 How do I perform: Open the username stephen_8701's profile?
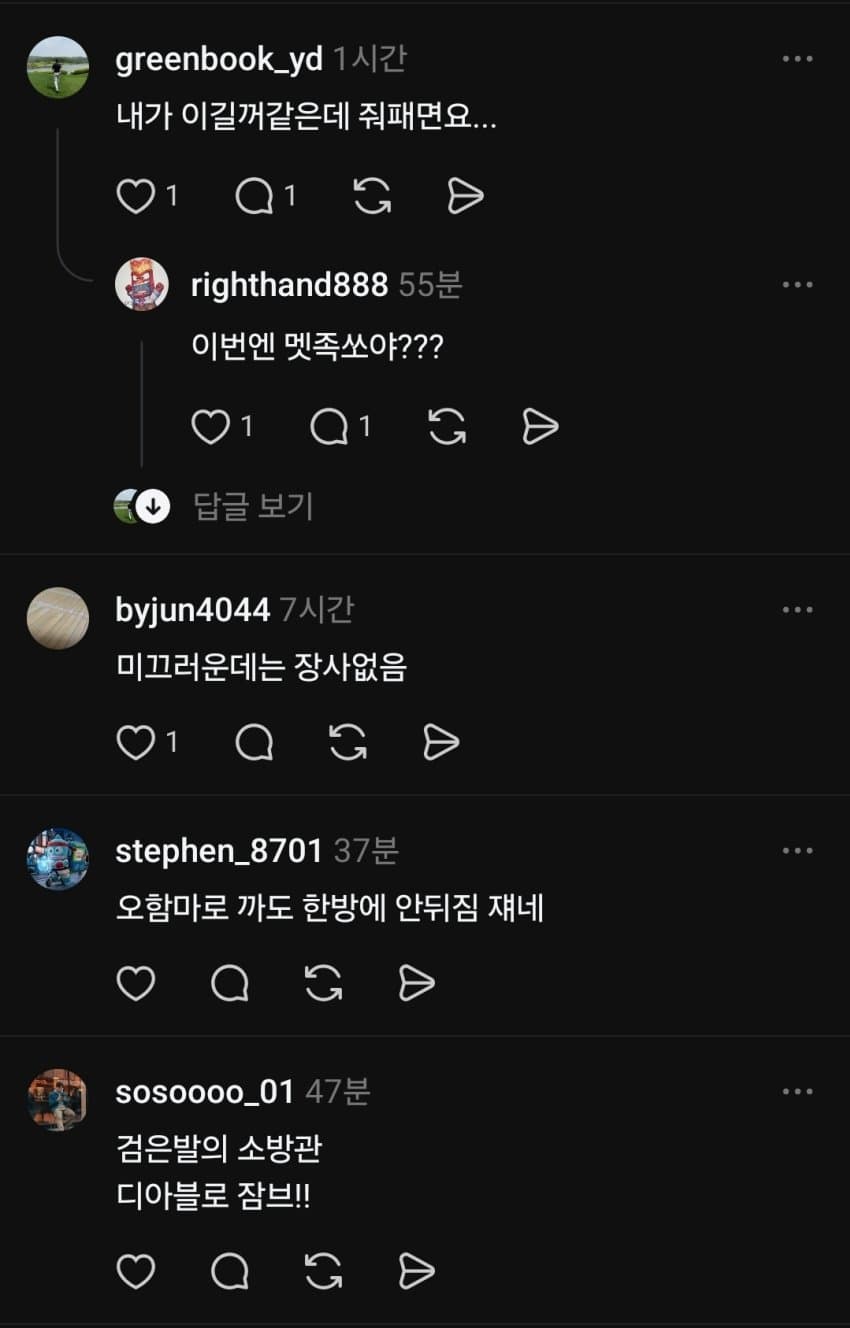coord(219,851)
